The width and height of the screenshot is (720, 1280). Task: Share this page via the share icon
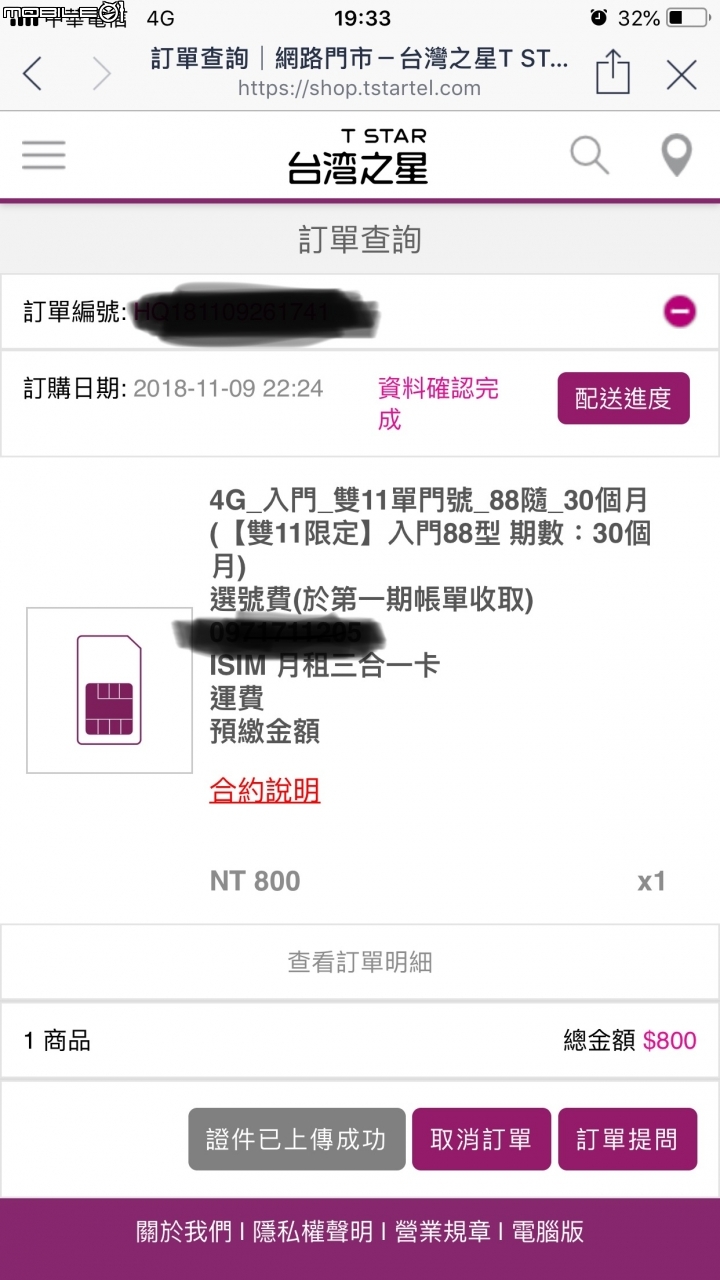tap(612, 74)
